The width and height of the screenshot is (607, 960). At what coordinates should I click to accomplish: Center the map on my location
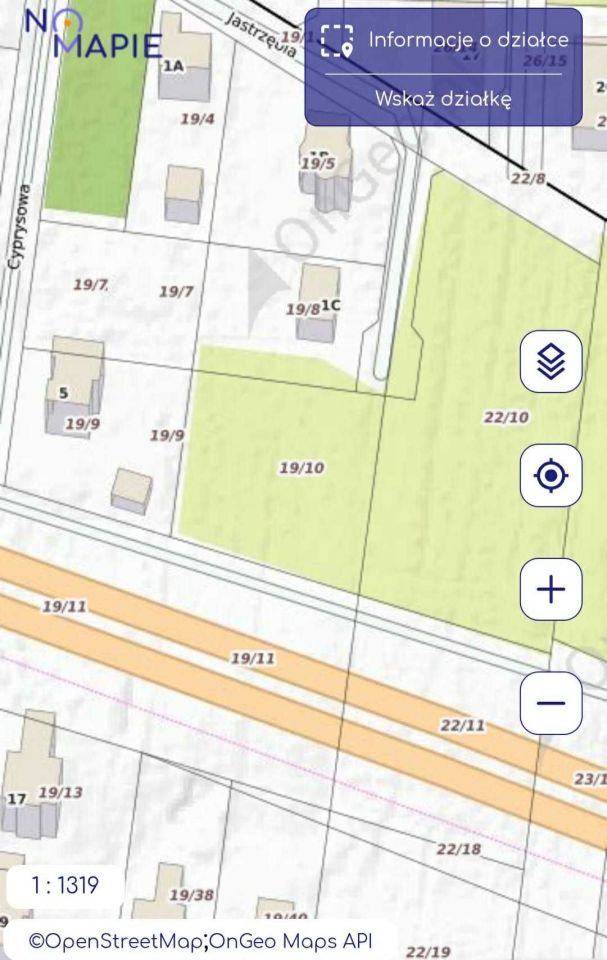551,475
